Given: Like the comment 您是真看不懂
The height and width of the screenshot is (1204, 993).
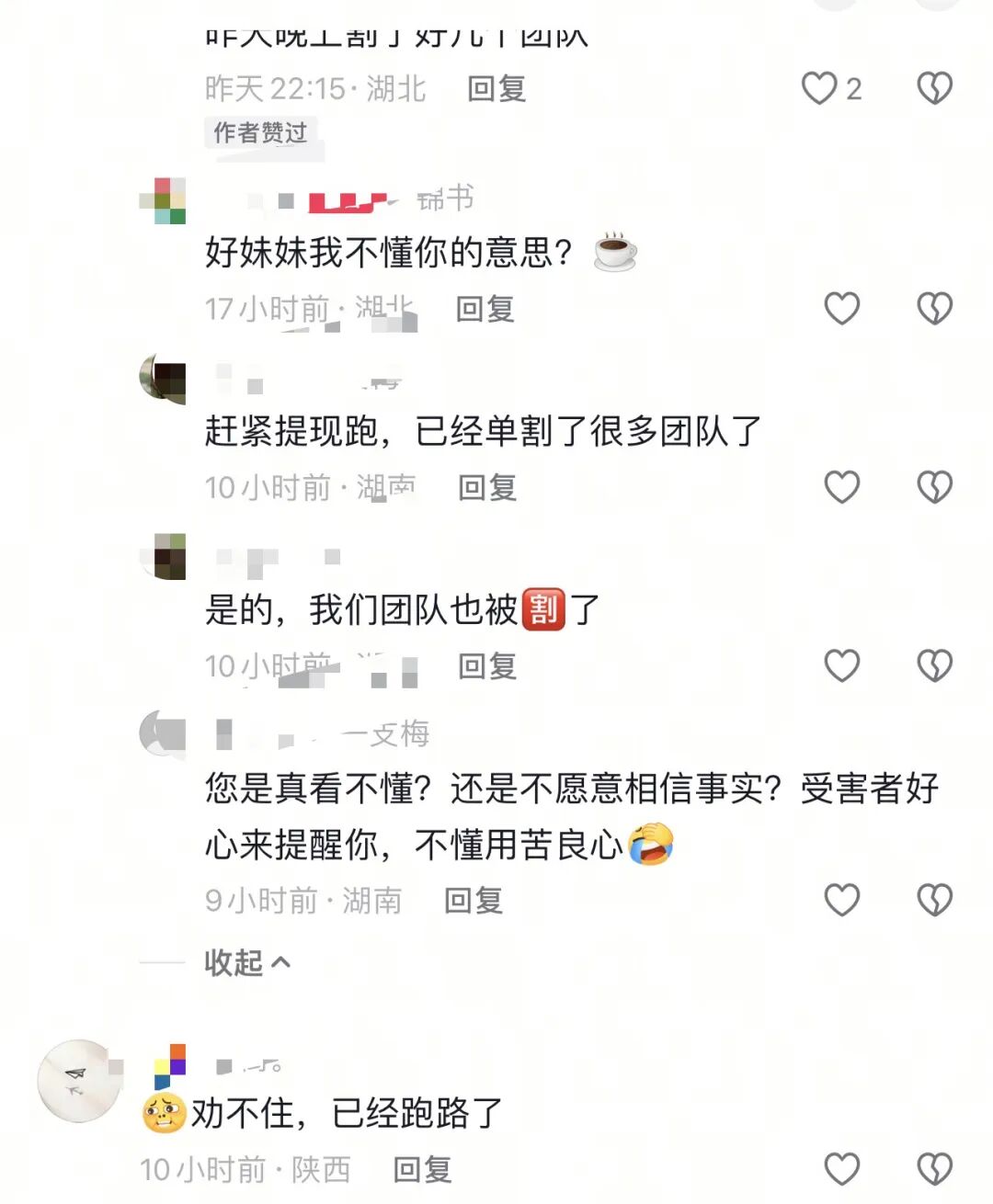Looking at the screenshot, I should coord(841,900).
